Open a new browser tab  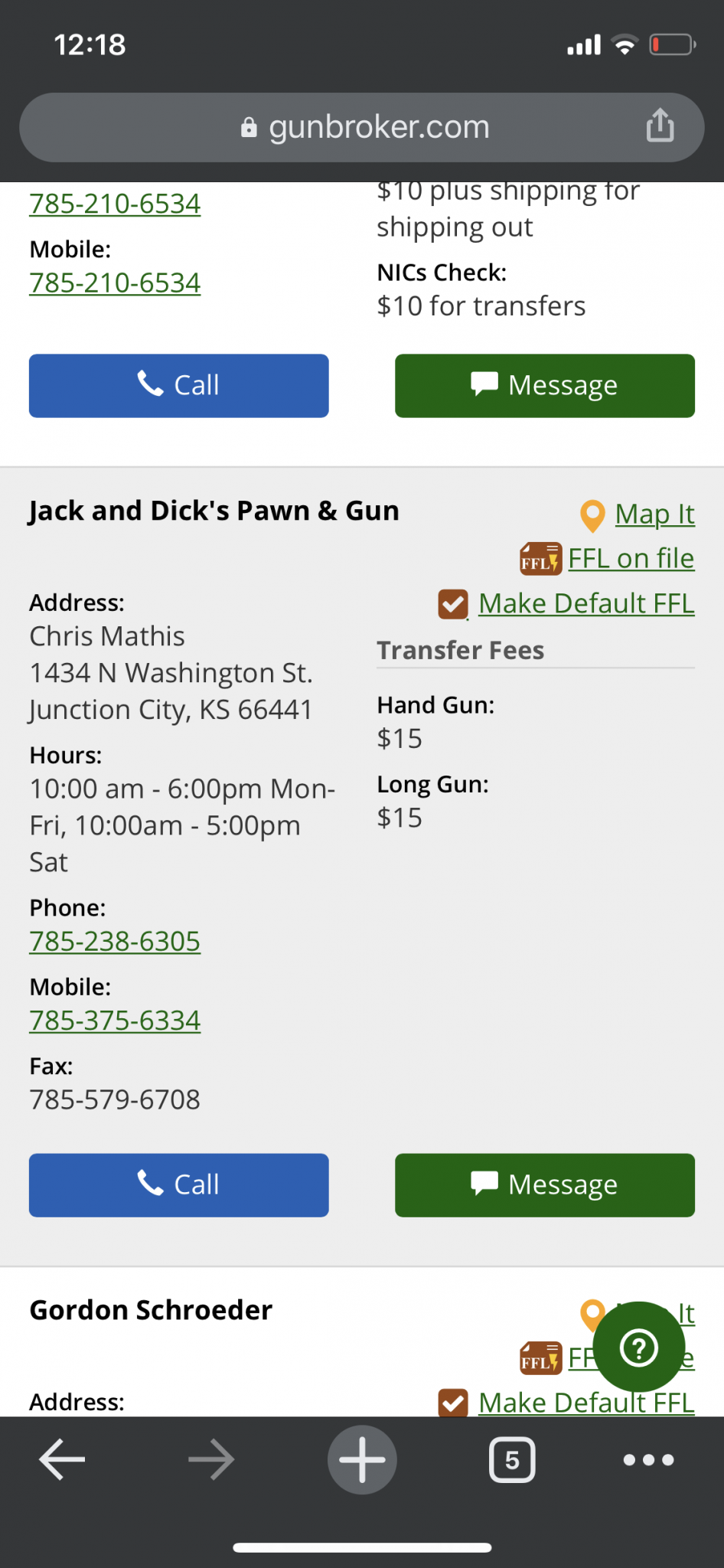[x=362, y=1459]
